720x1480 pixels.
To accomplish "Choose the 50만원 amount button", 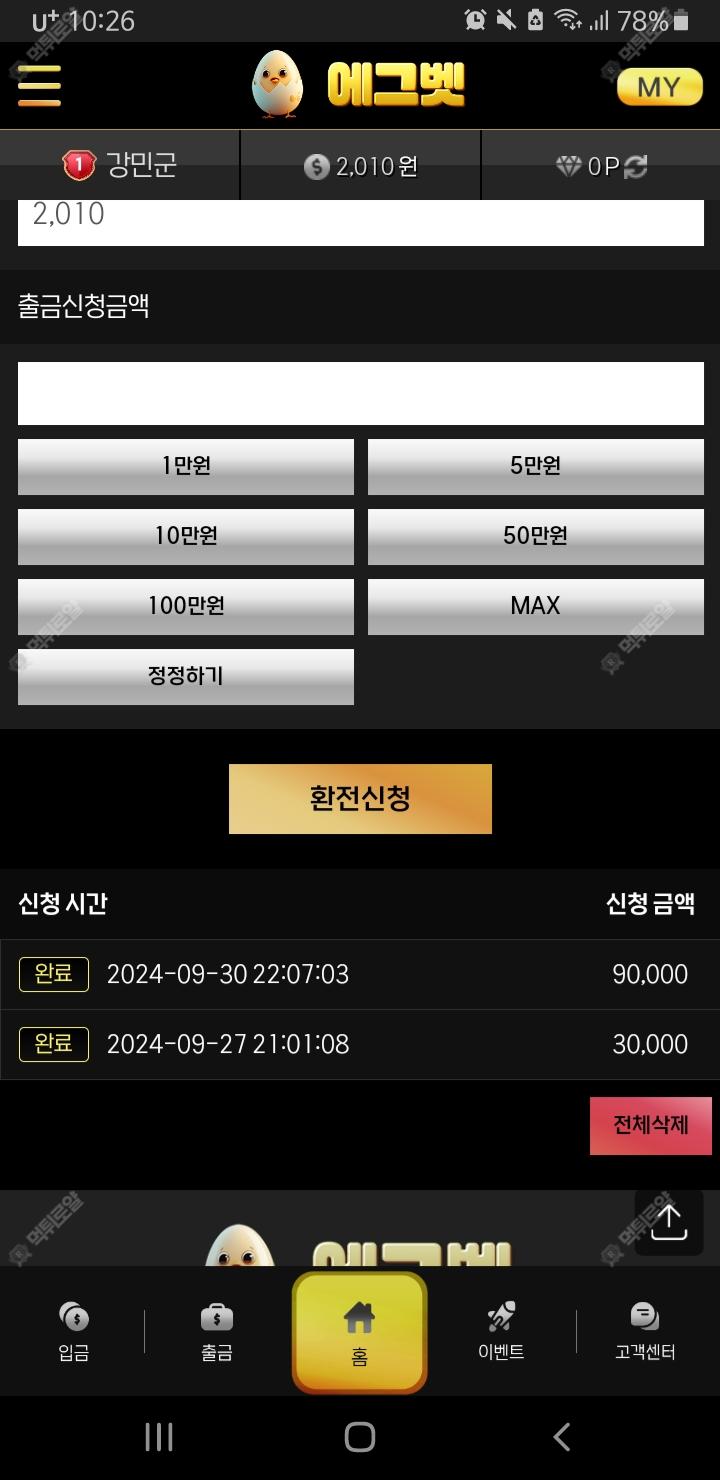I will click(x=535, y=536).
